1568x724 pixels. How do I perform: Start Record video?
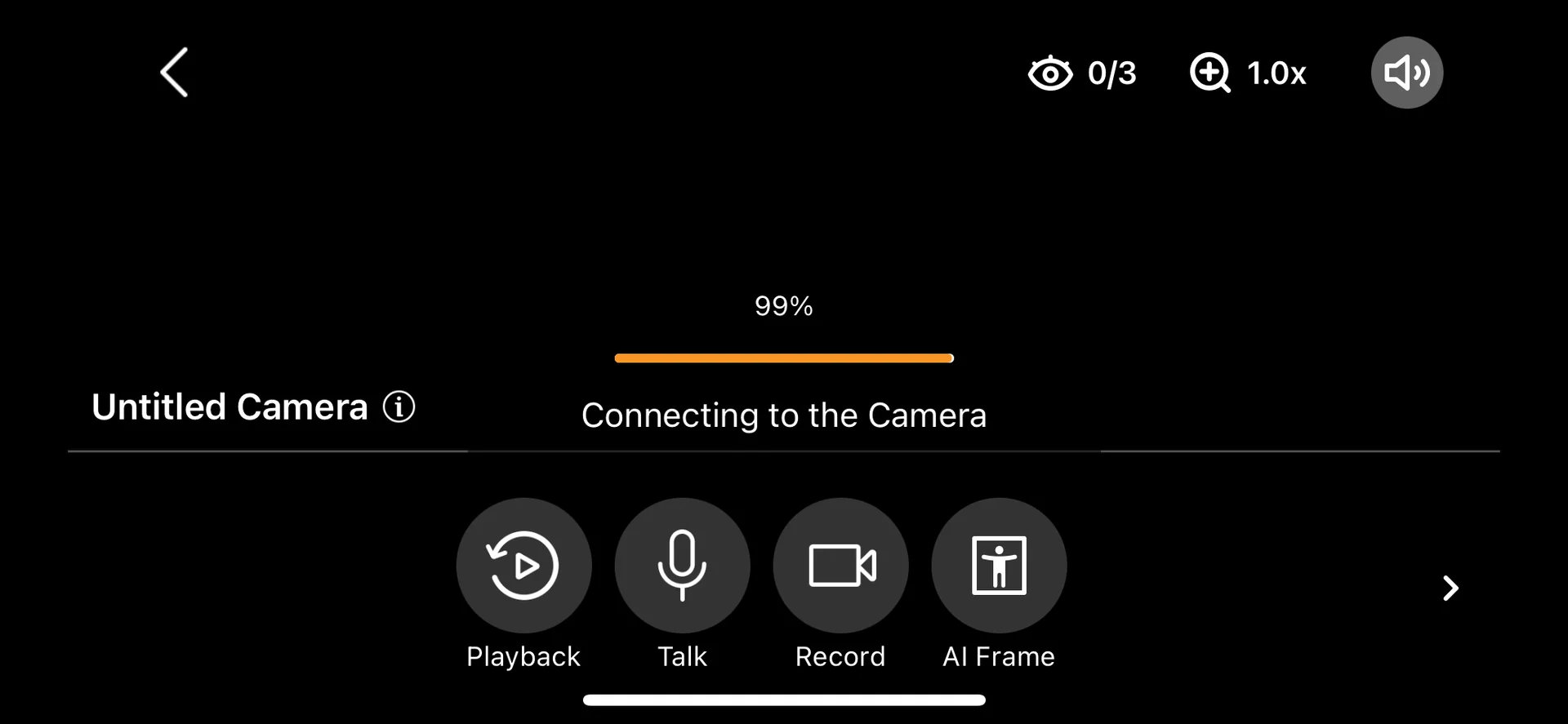point(840,566)
